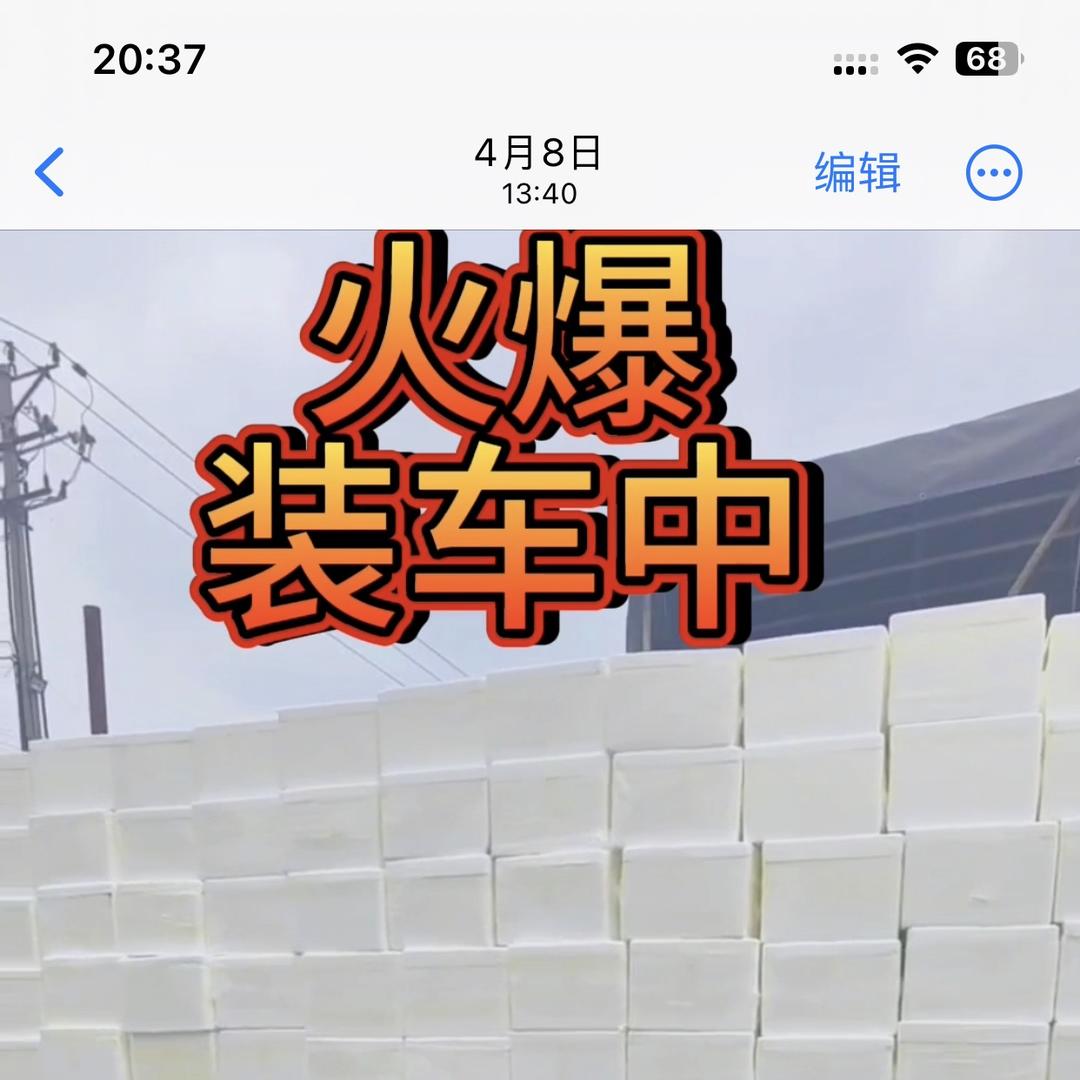Open the more options menu
The height and width of the screenshot is (1080, 1080).
coord(994,173)
